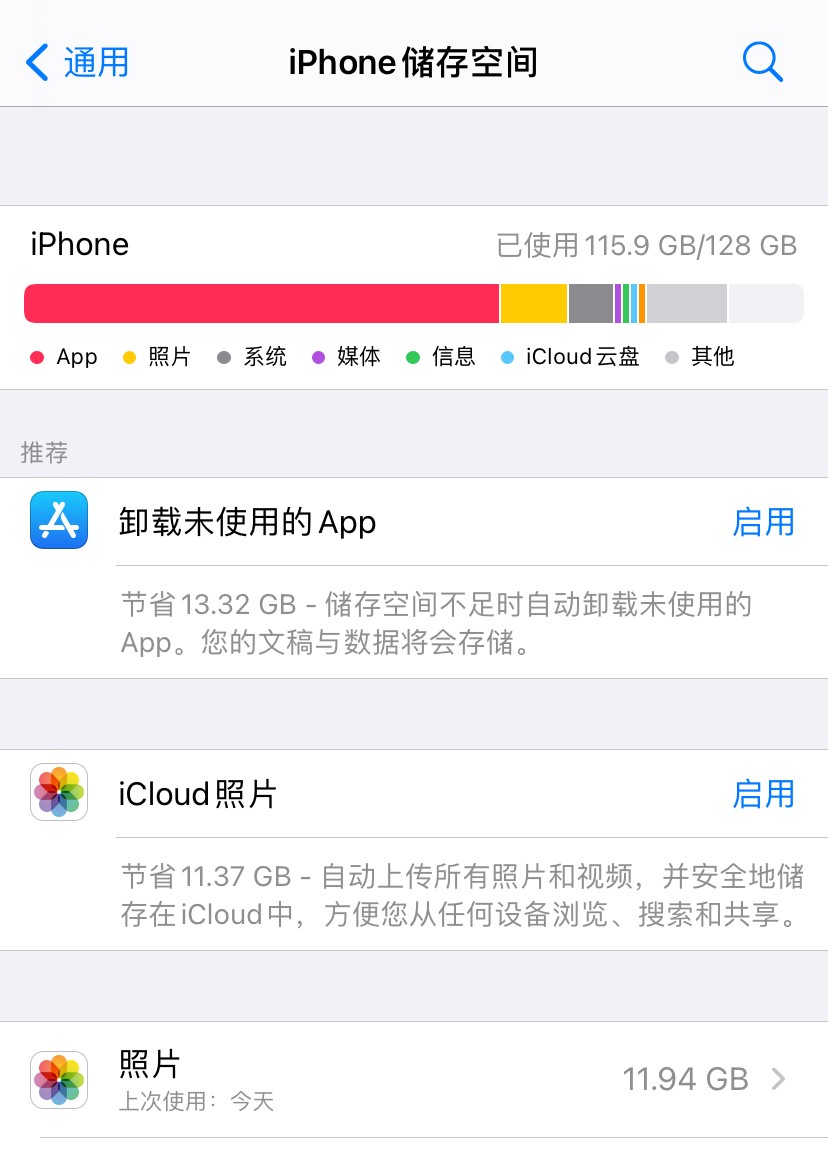Screen dimensions: 828x1153
Task: Open the storage search icon
Action: (762, 62)
